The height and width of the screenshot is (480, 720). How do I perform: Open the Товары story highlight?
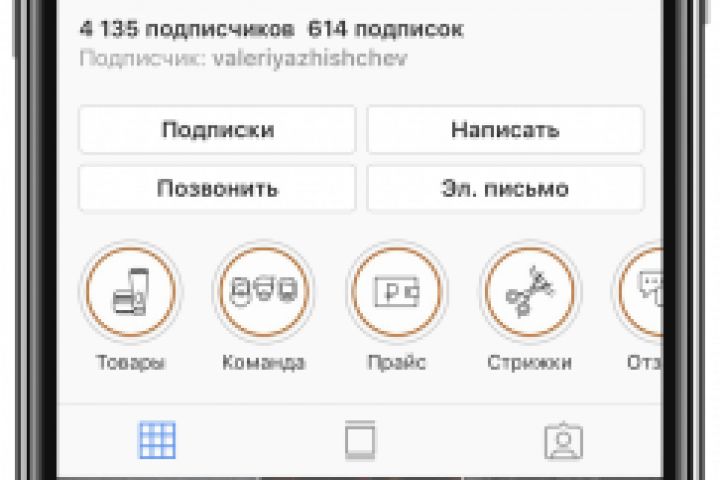pos(130,292)
